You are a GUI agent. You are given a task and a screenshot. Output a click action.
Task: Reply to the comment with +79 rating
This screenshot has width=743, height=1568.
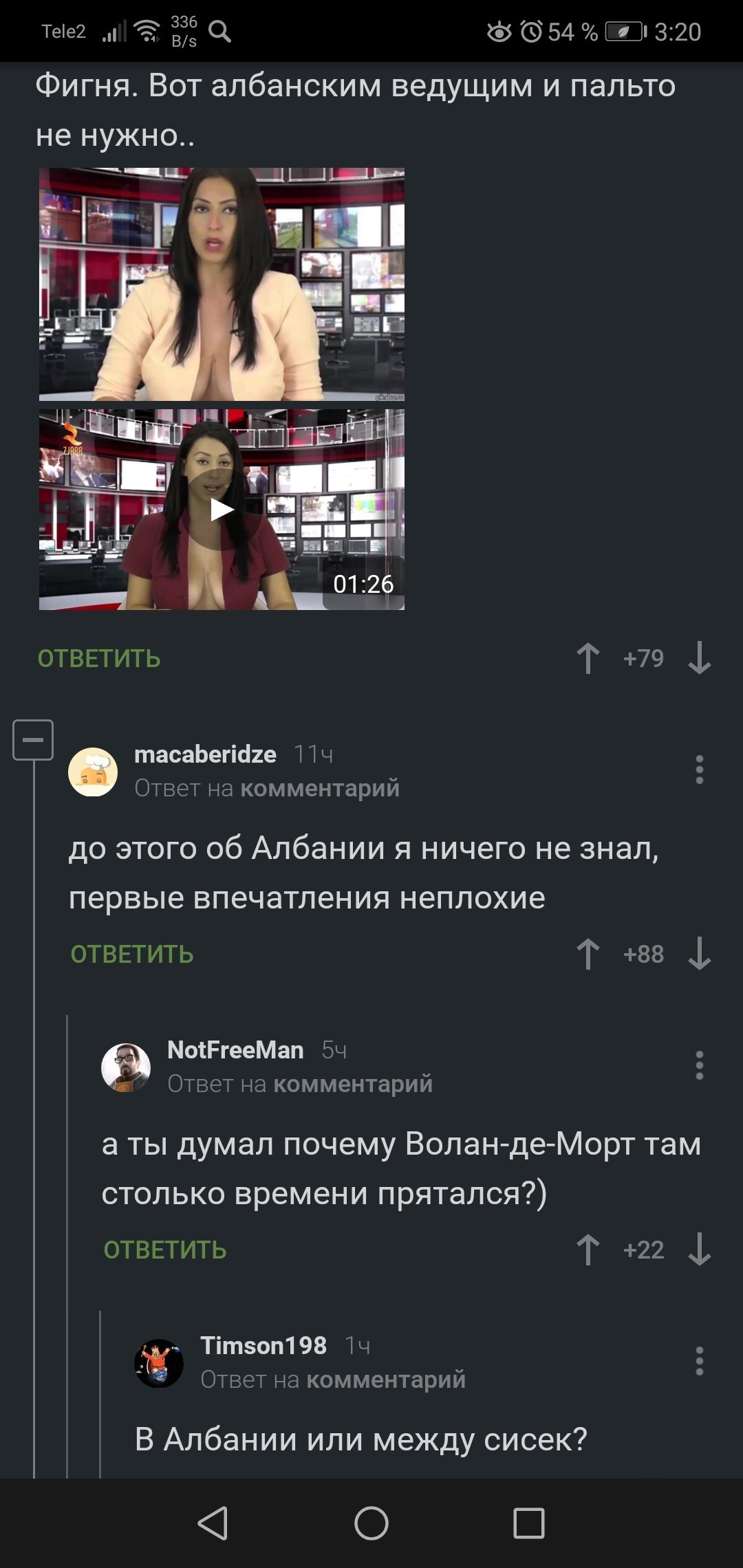[x=99, y=659]
